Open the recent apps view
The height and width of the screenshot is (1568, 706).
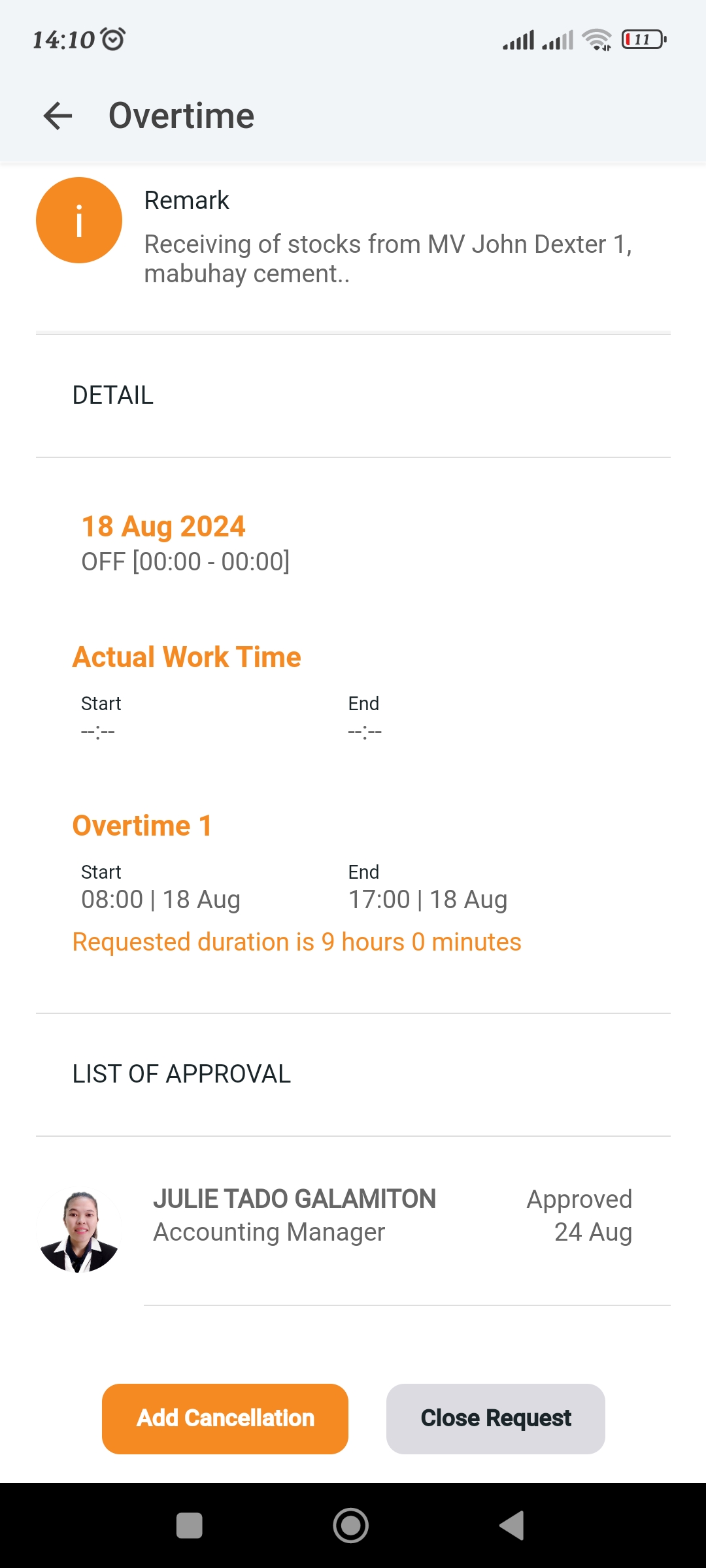point(190,1526)
